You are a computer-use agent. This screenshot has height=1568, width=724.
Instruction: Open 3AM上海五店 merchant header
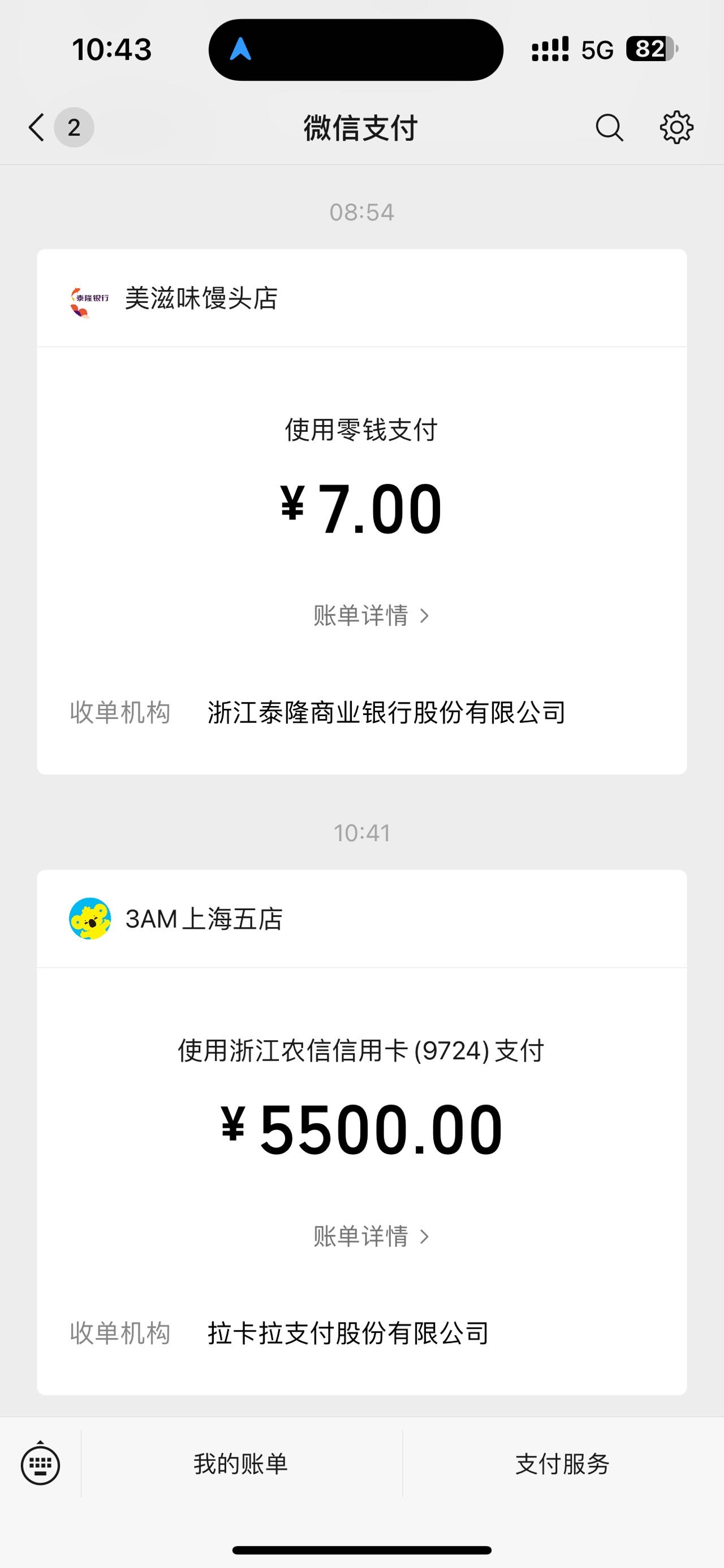click(x=361, y=919)
